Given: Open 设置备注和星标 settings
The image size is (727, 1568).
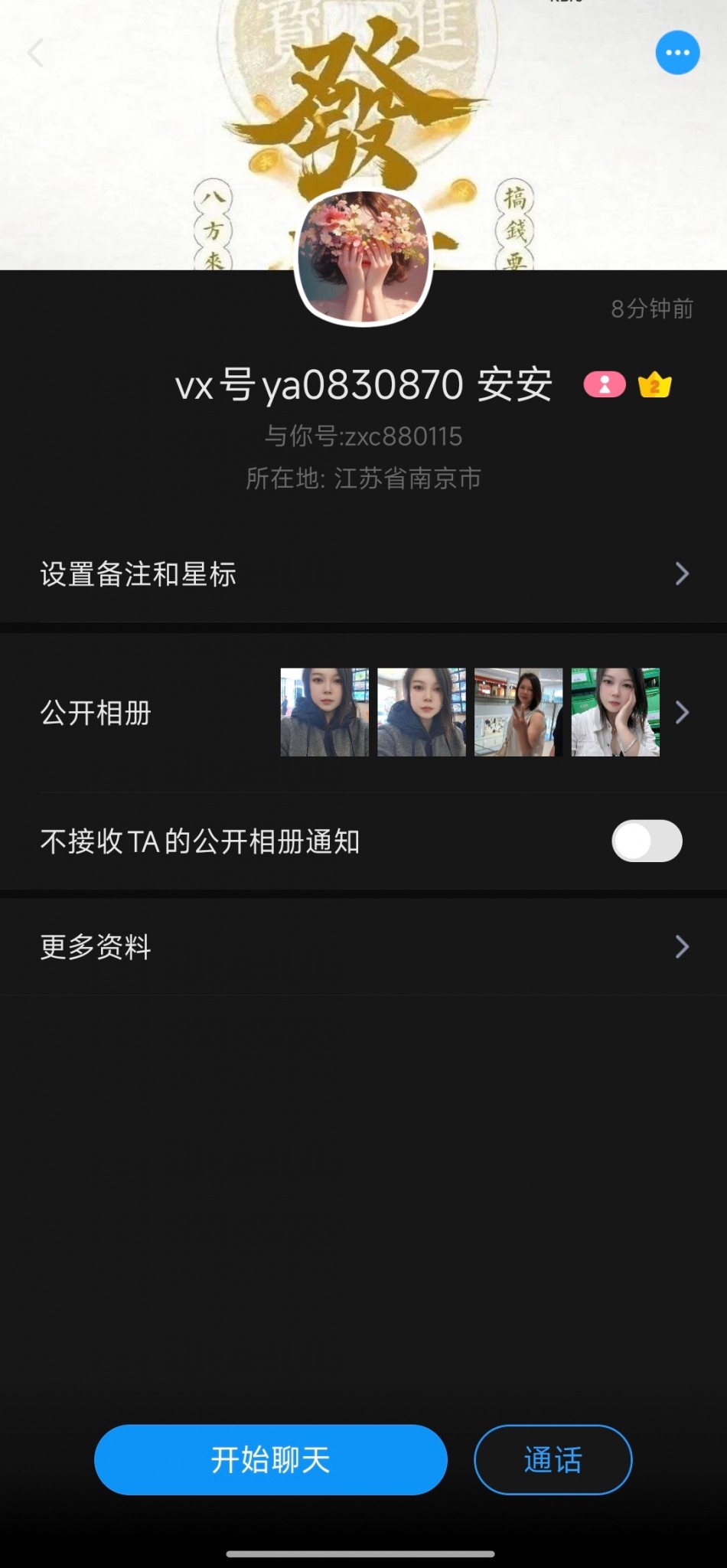Looking at the screenshot, I should point(363,574).
